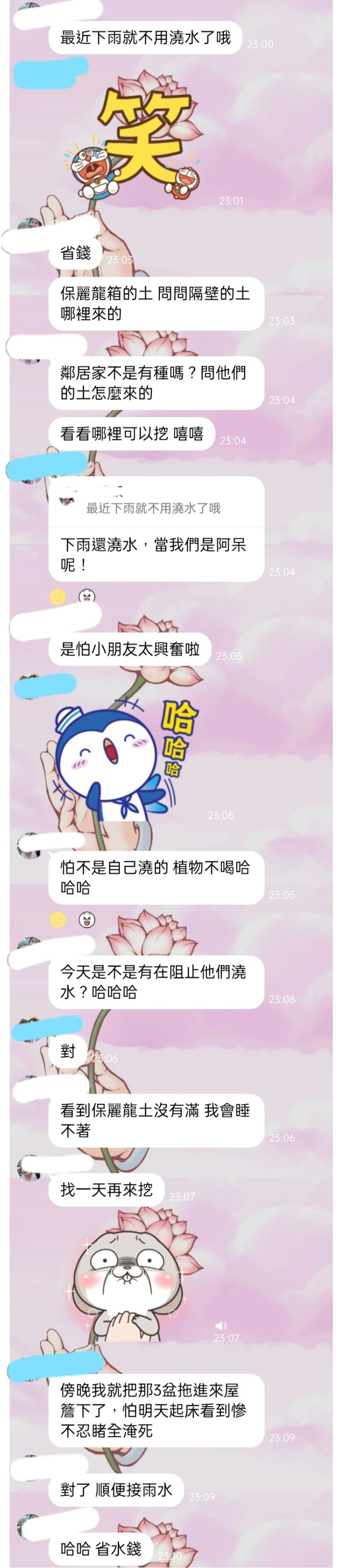View reactions under '怕不是自己澆的' message
343x1568 pixels.
pyautogui.click(x=72, y=920)
